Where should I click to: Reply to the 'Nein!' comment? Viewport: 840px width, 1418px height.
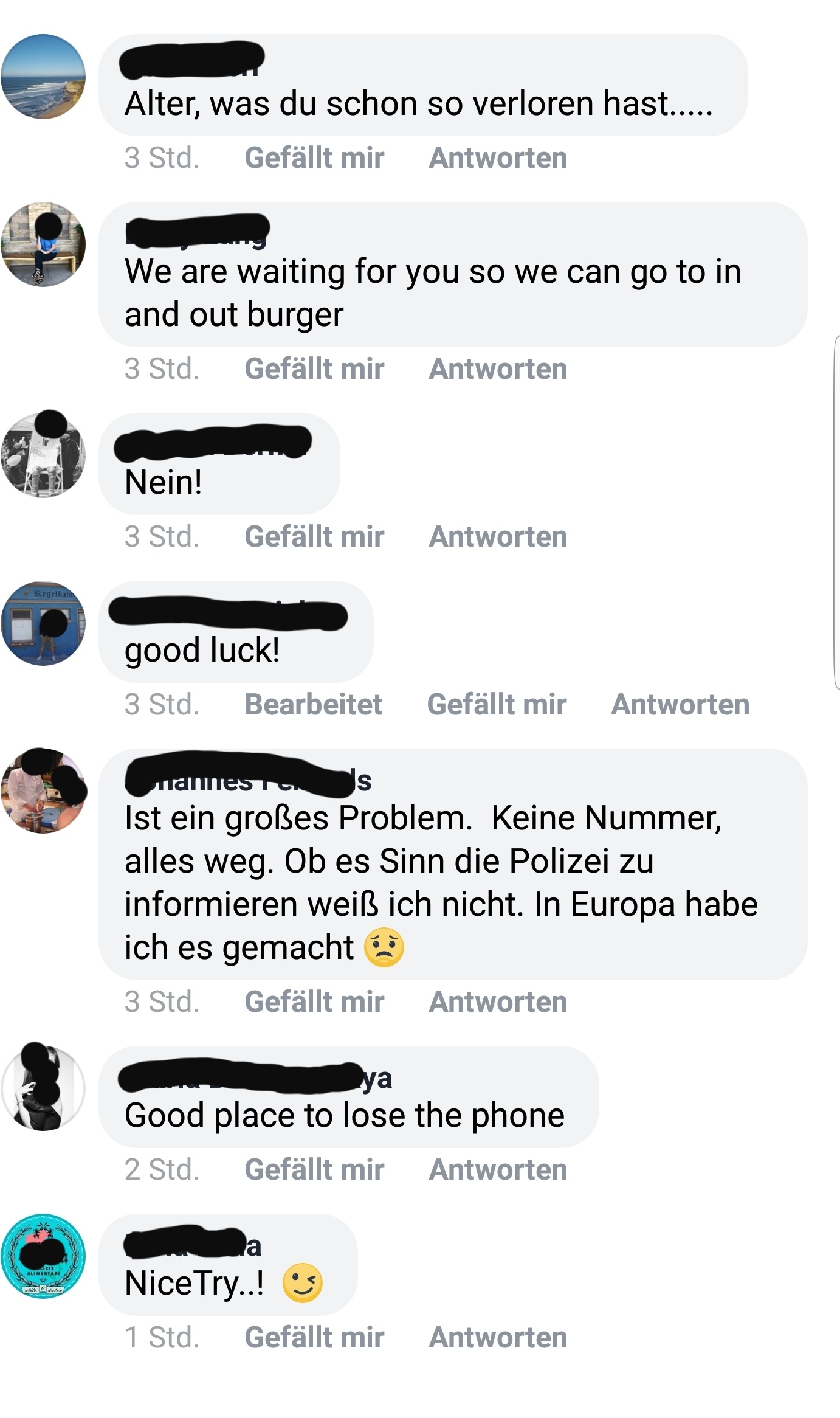click(x=498, y=537)
